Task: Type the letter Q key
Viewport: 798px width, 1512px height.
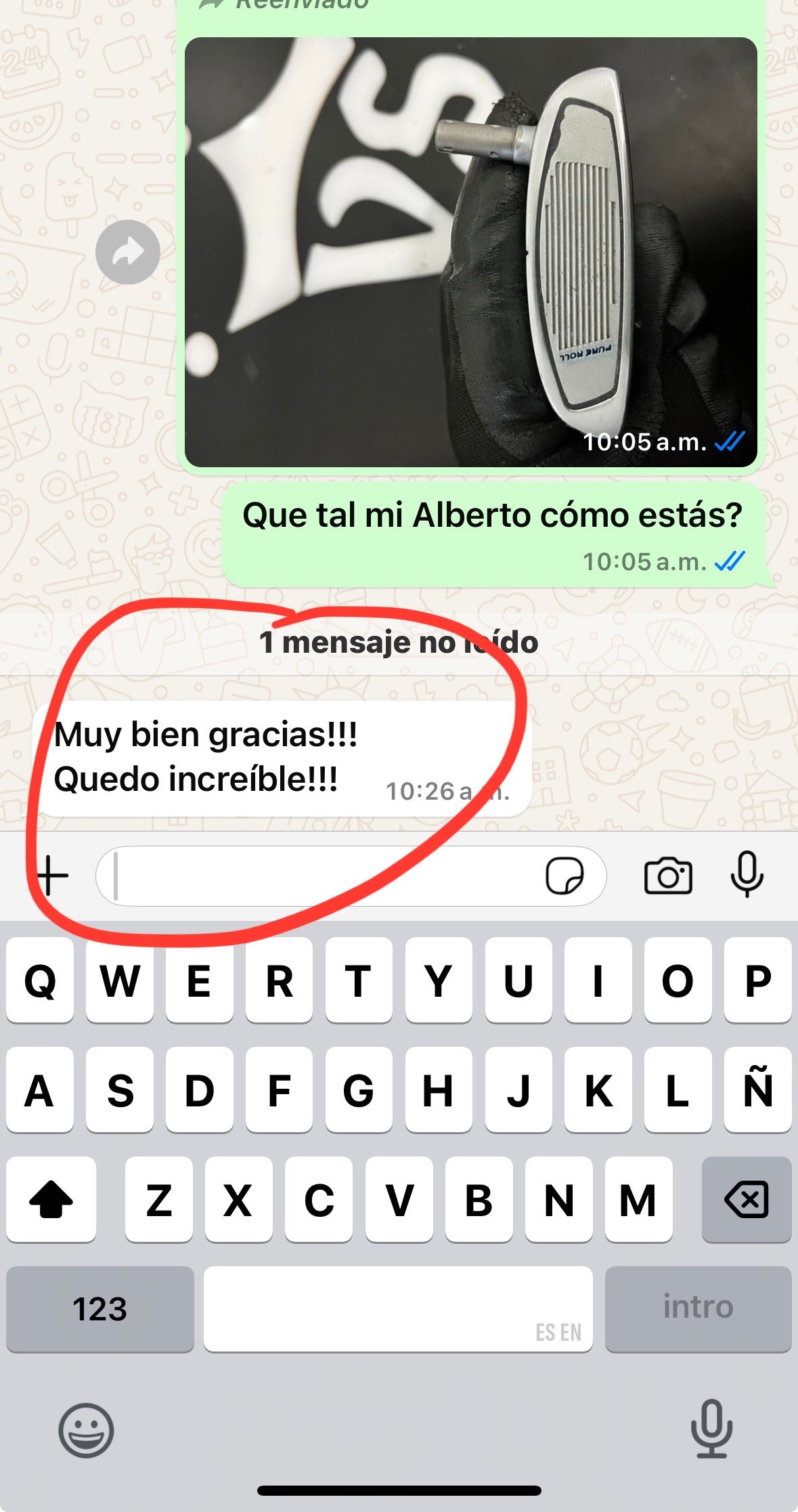Action: coord(40,980)
